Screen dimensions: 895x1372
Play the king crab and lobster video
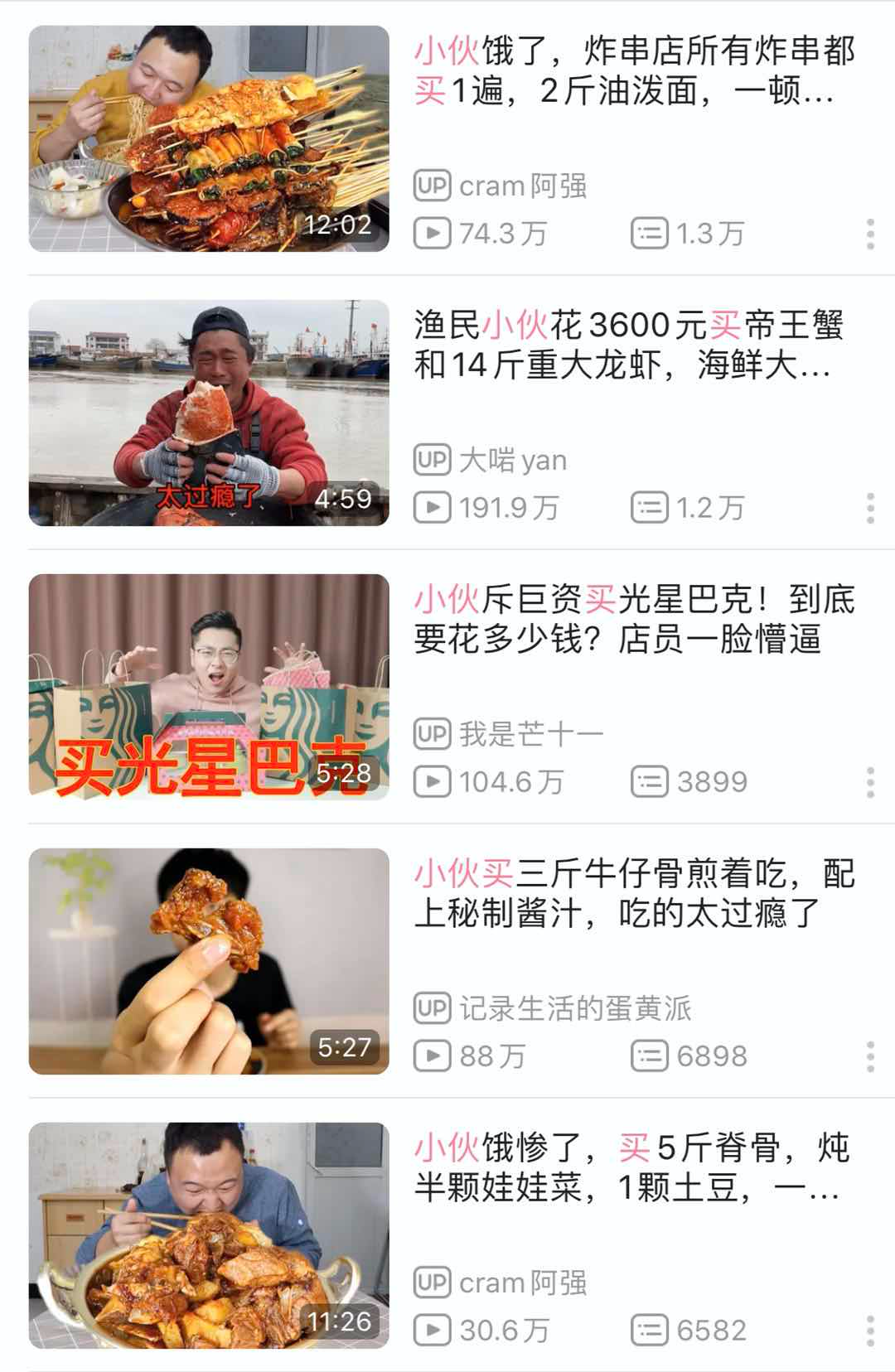coord(209,413)
